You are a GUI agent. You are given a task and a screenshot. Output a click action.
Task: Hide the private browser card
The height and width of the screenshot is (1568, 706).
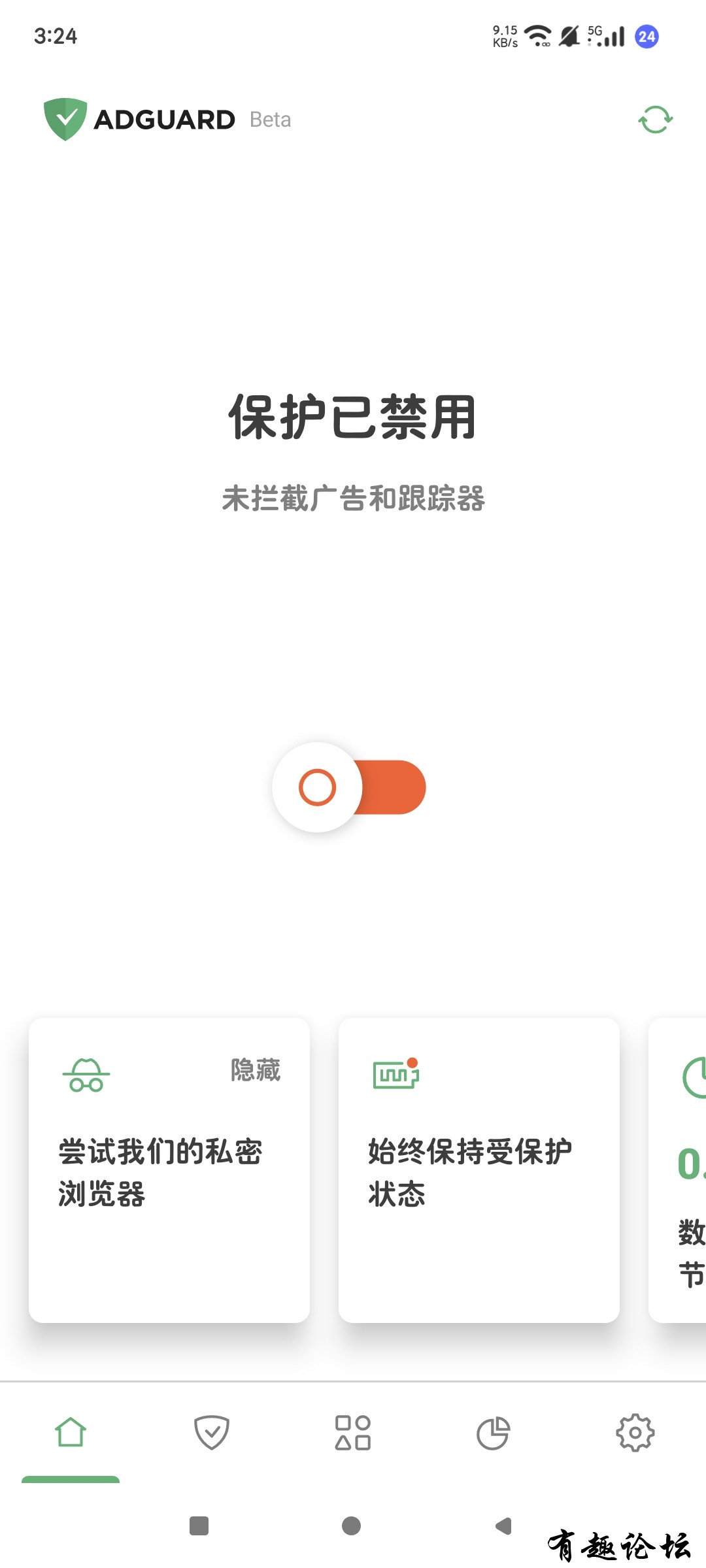point(255,1070)
